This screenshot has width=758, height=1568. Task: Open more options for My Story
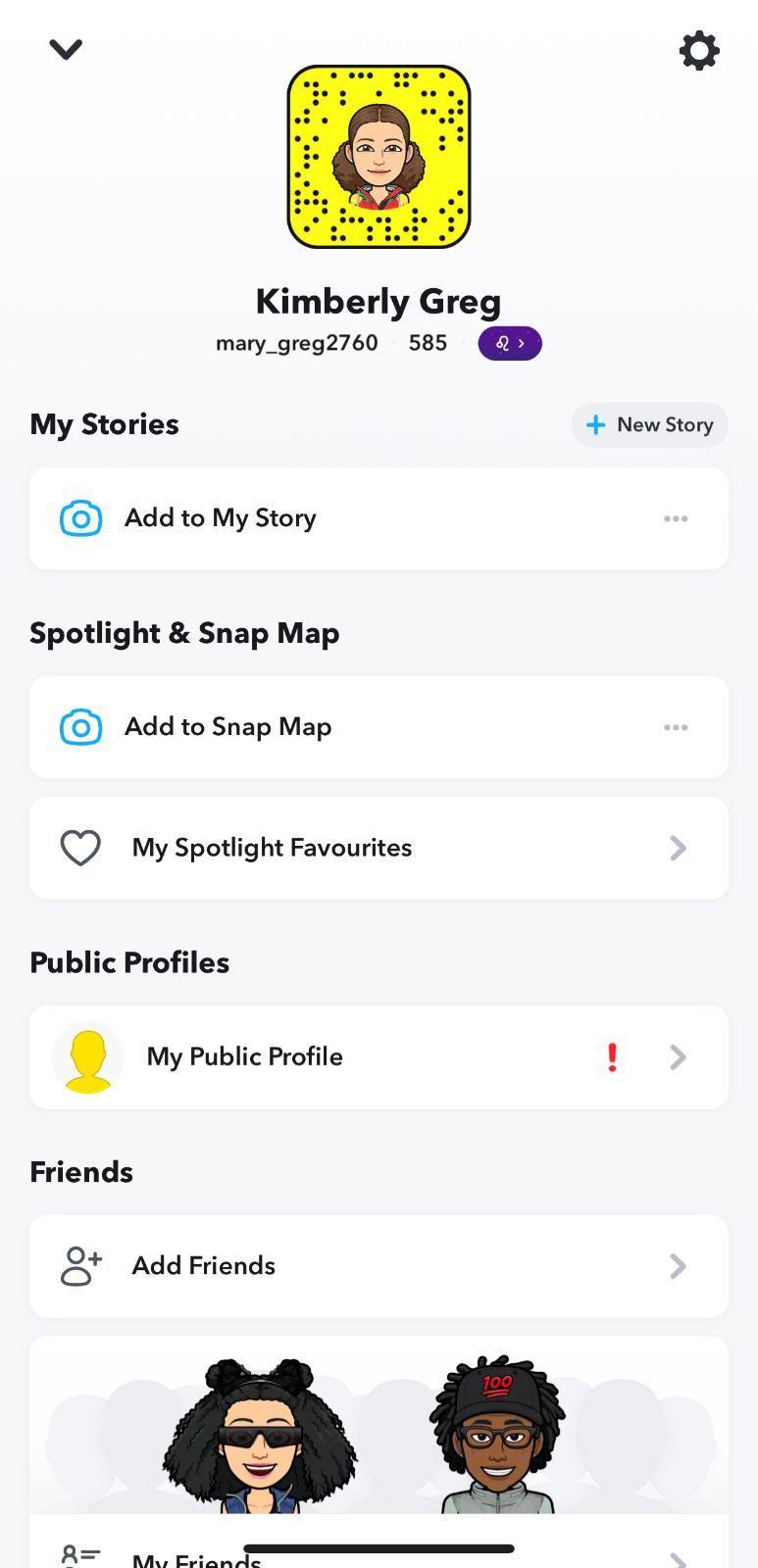point(676,518)
